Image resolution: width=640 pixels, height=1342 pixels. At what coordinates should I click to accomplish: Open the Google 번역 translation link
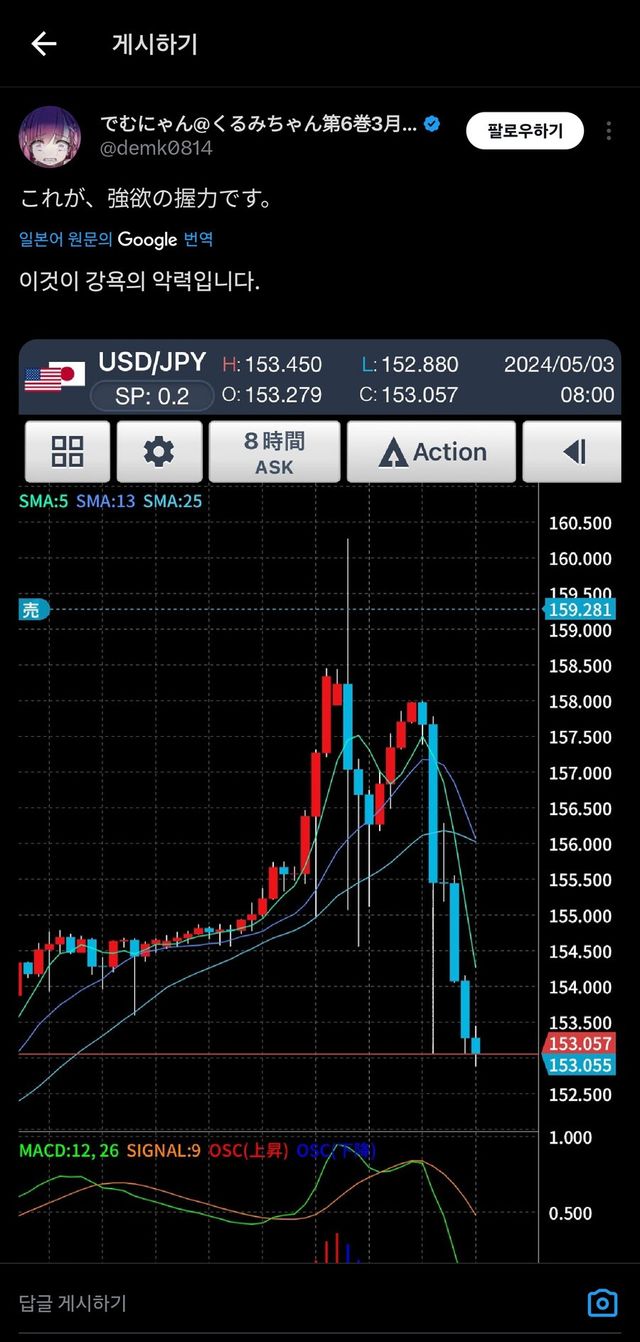116,239
